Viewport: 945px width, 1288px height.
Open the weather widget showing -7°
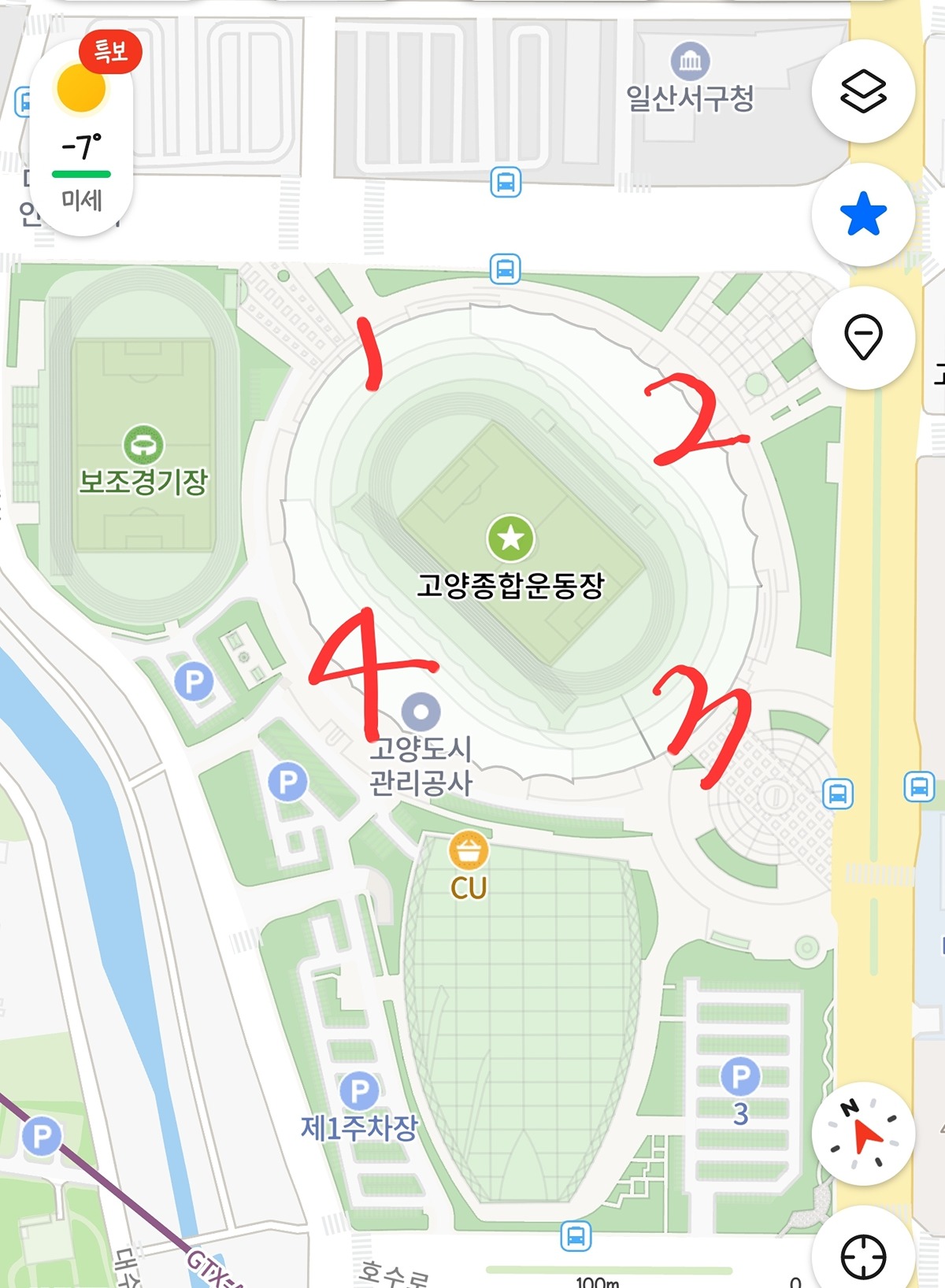pyautogui.click(x=81, y=134)
